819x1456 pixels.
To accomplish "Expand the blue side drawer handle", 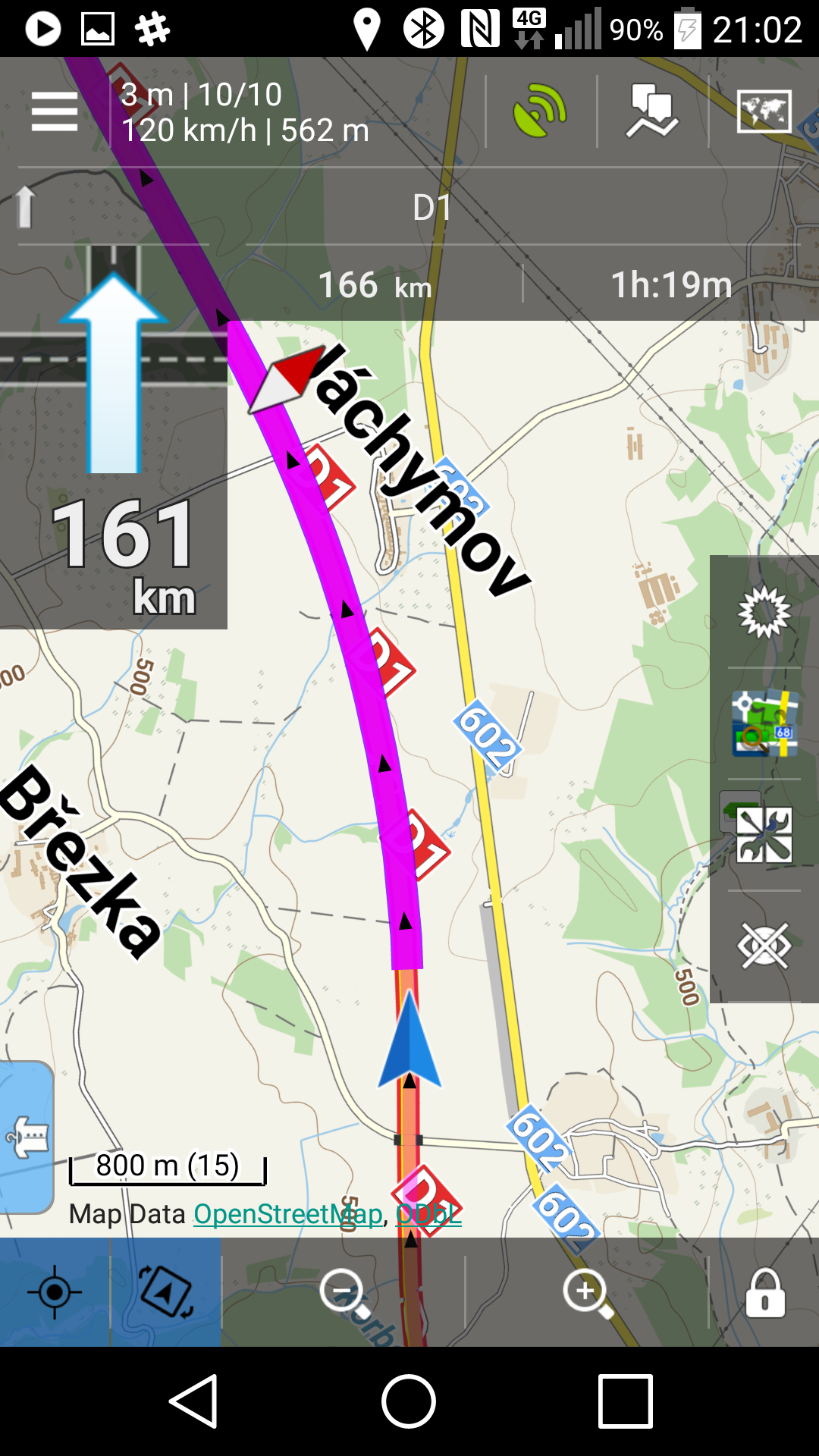I will coord(27,1137).
